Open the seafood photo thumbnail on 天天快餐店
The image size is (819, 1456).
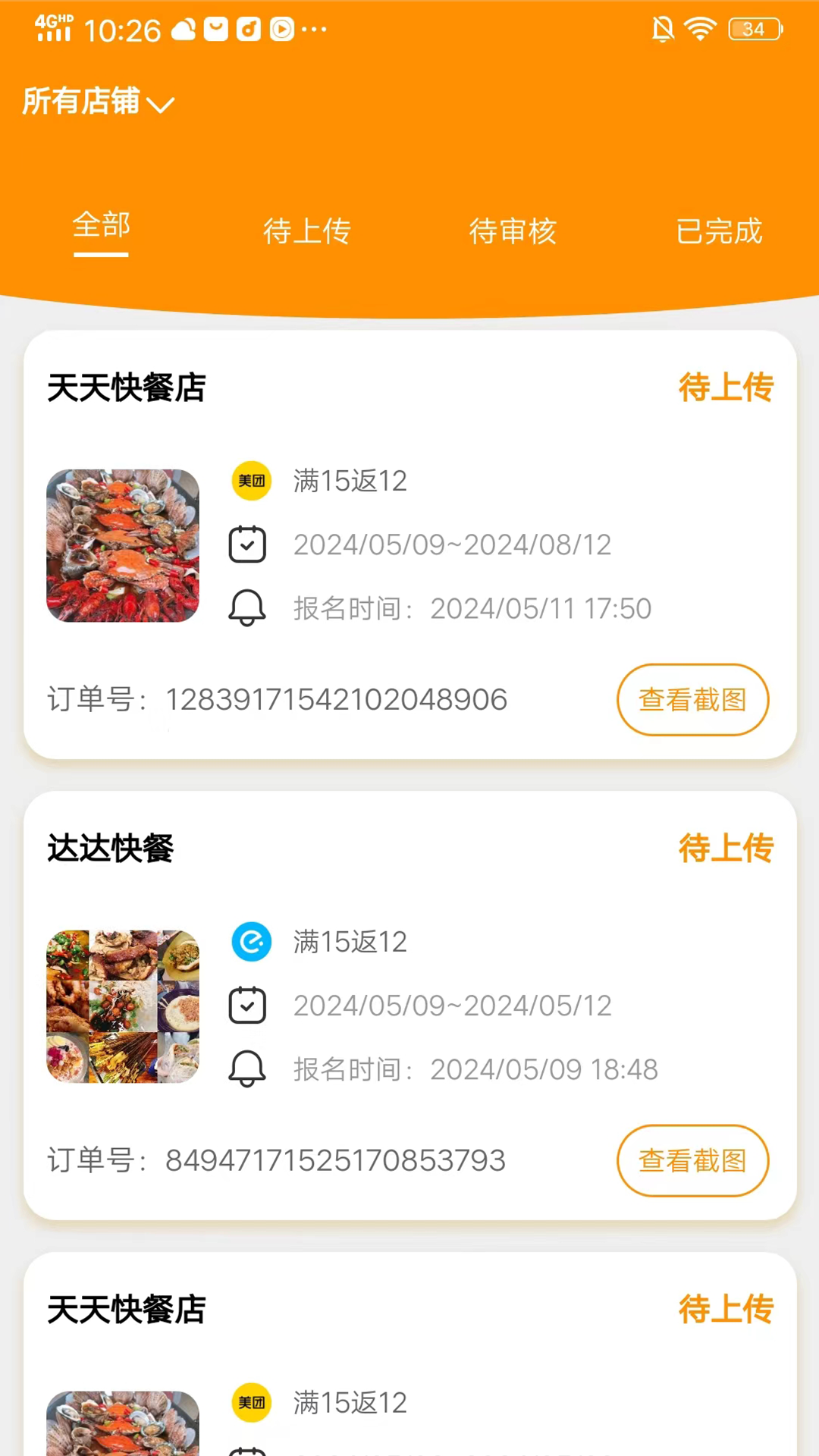point(122,546)
